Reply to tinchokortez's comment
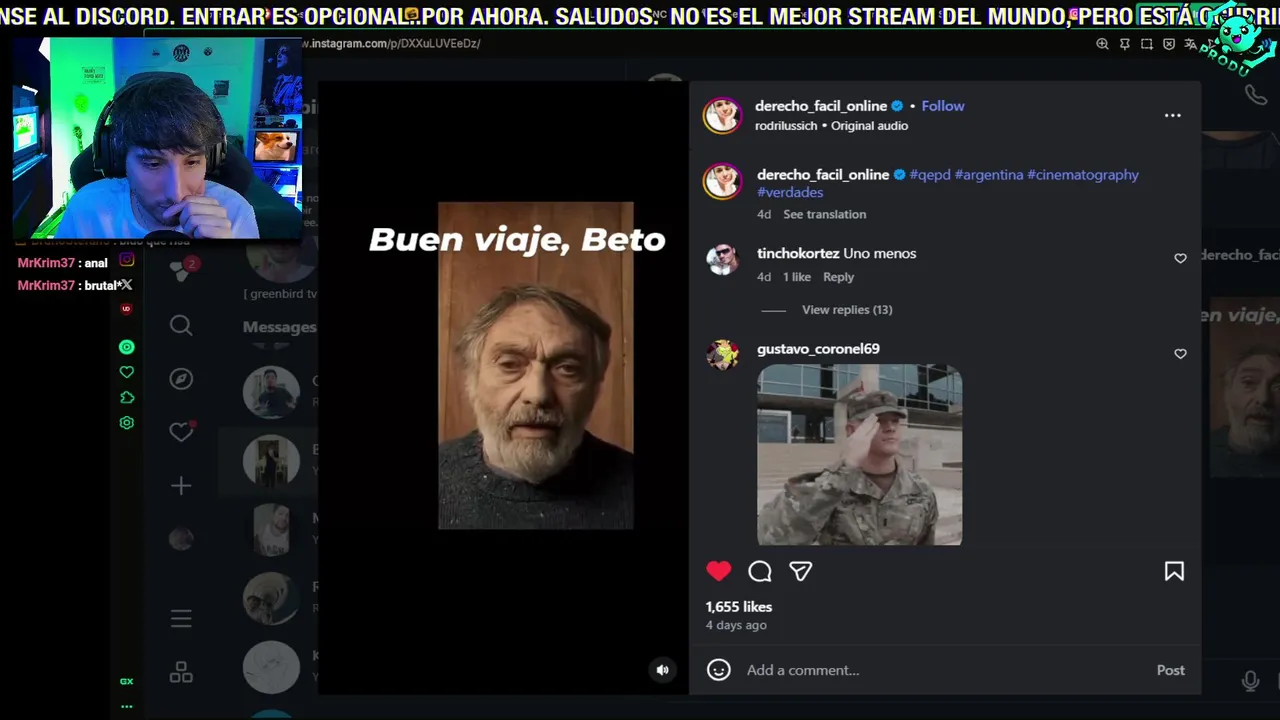Viewport: 1280px width, 720px height. pos(838,277)
